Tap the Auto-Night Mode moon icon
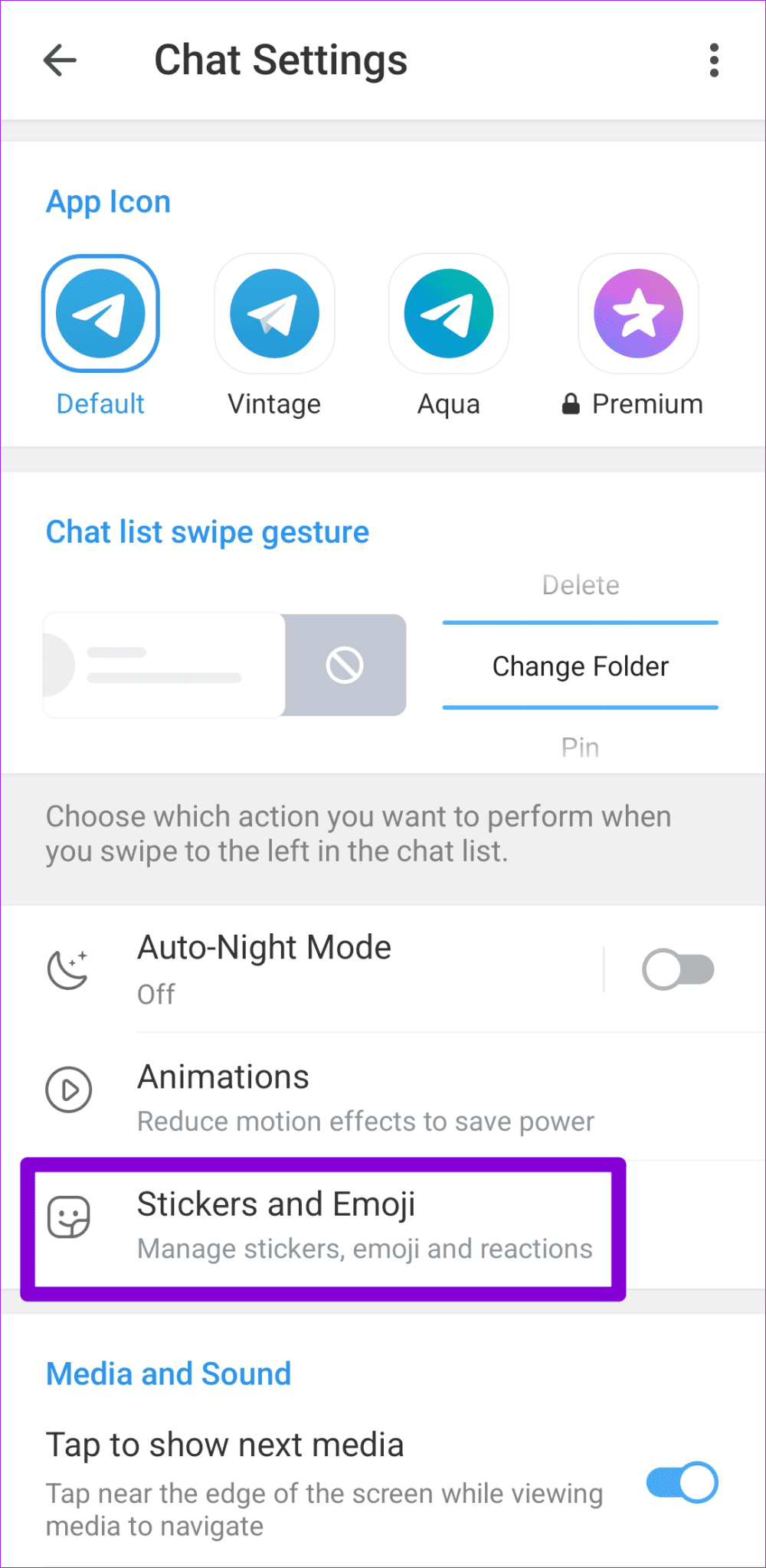 68,969
